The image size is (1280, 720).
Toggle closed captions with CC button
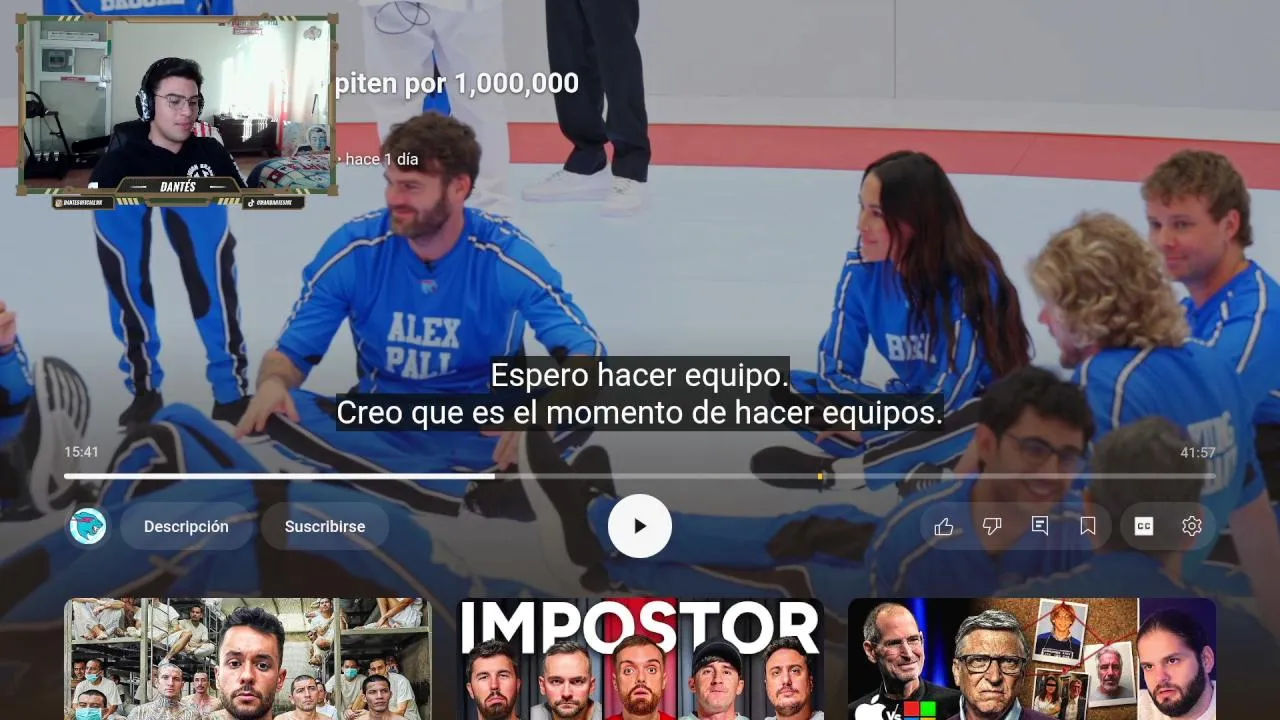1144,526
